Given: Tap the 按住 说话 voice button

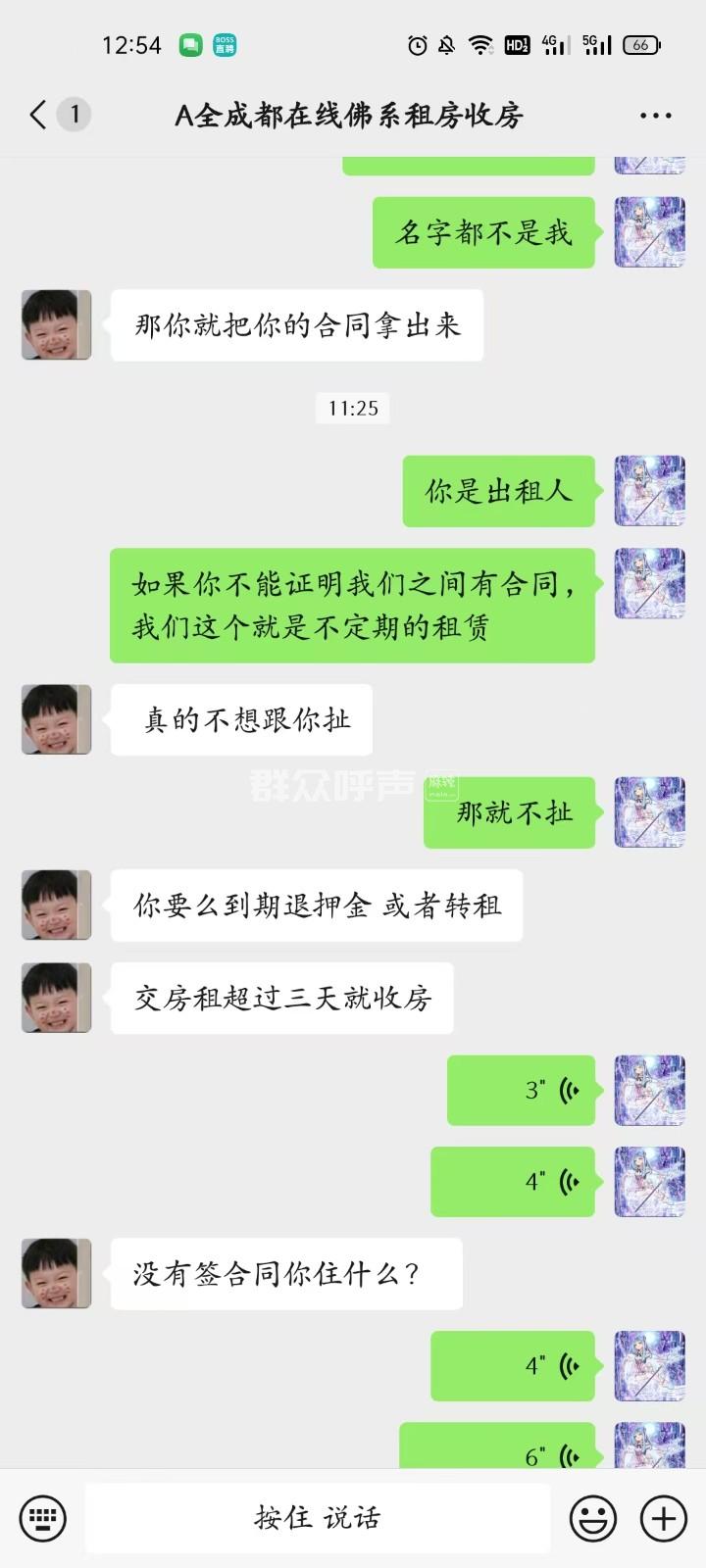Looking at the screenshot, I should tap(317, 1518).
